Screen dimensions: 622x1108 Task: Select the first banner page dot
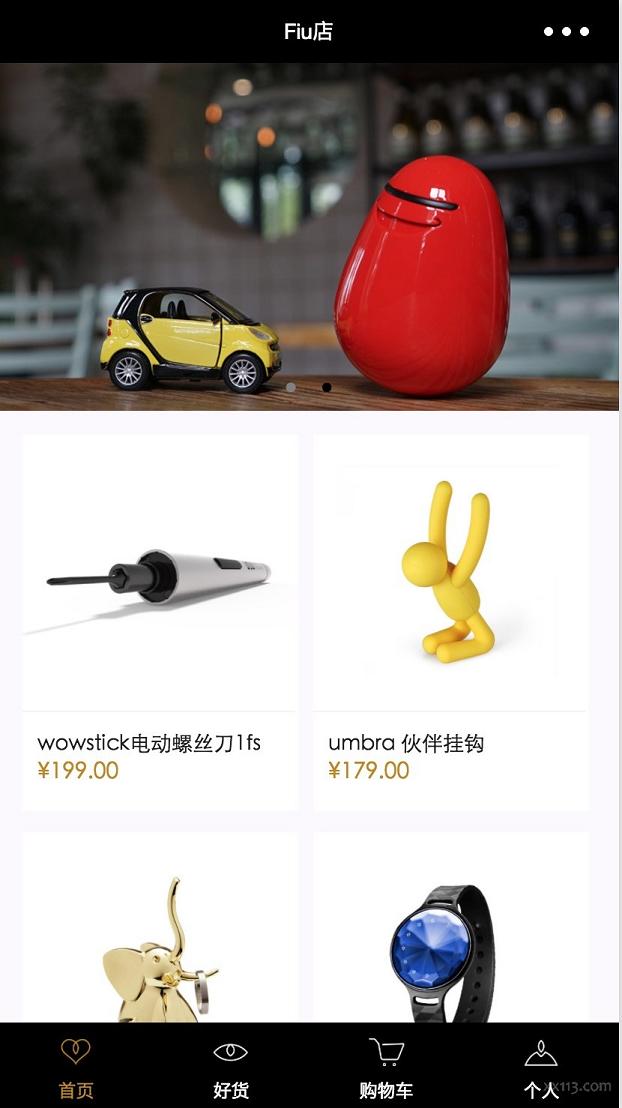(291, 387)
